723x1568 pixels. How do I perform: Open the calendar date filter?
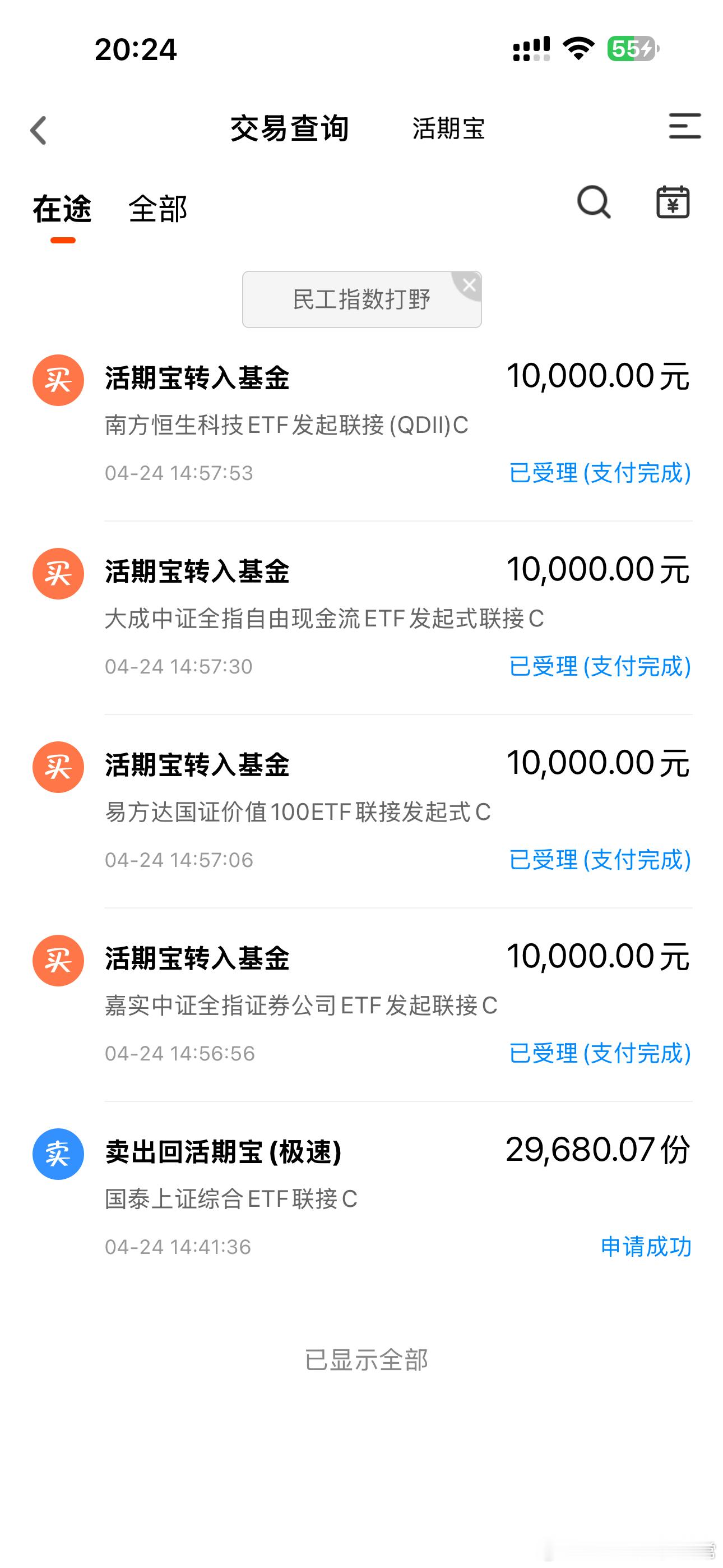click(x=673, y=202)
